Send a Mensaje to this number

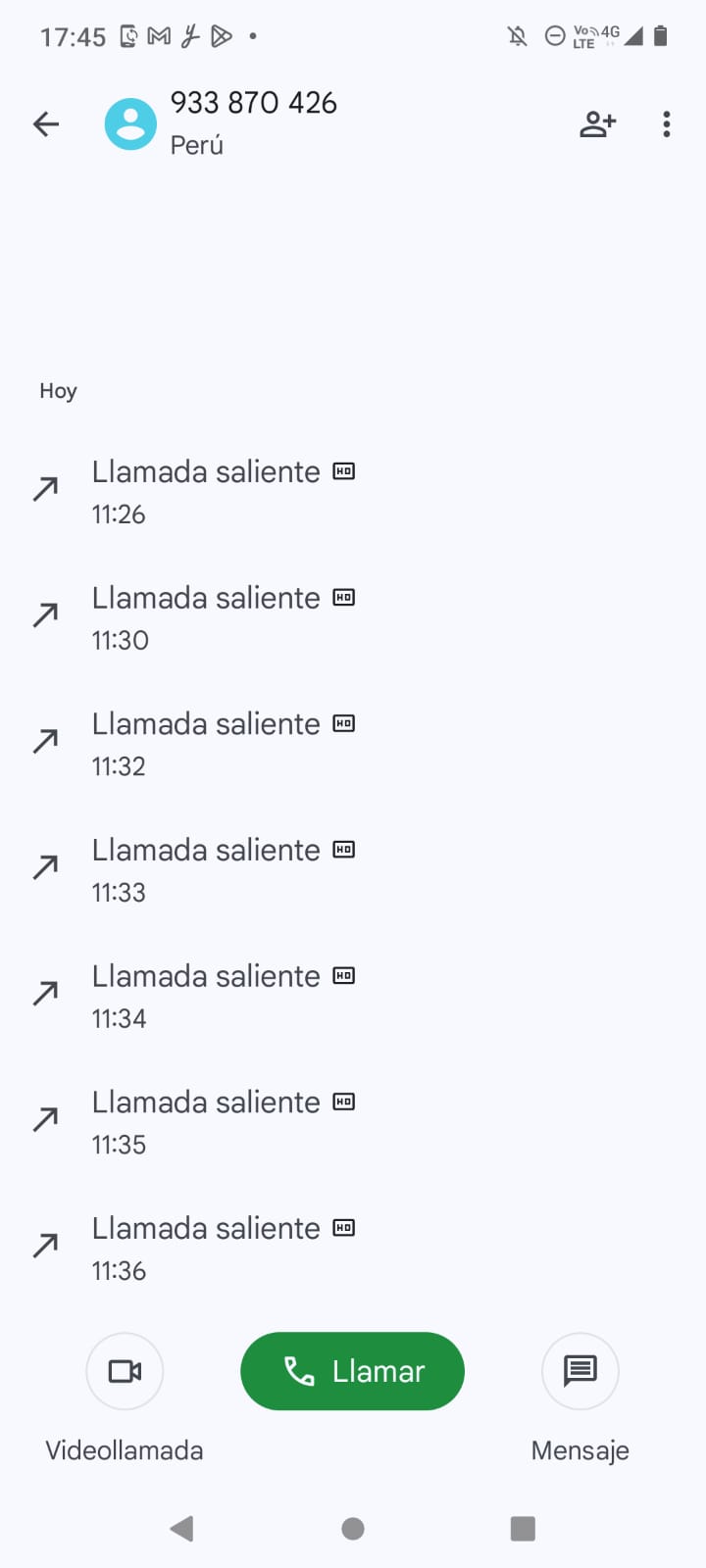(580, 1371)
